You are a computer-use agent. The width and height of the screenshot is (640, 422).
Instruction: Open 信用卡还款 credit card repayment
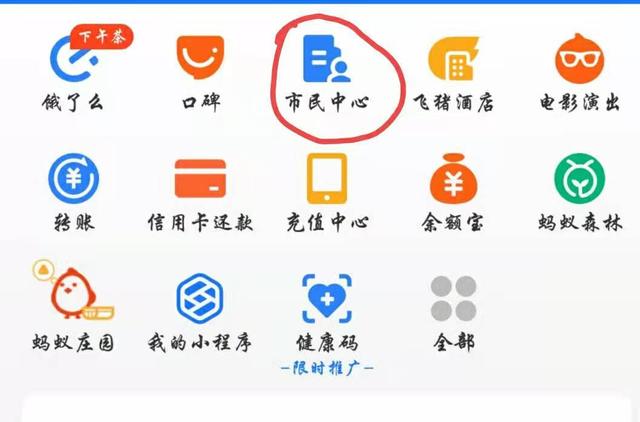[200, 179]
